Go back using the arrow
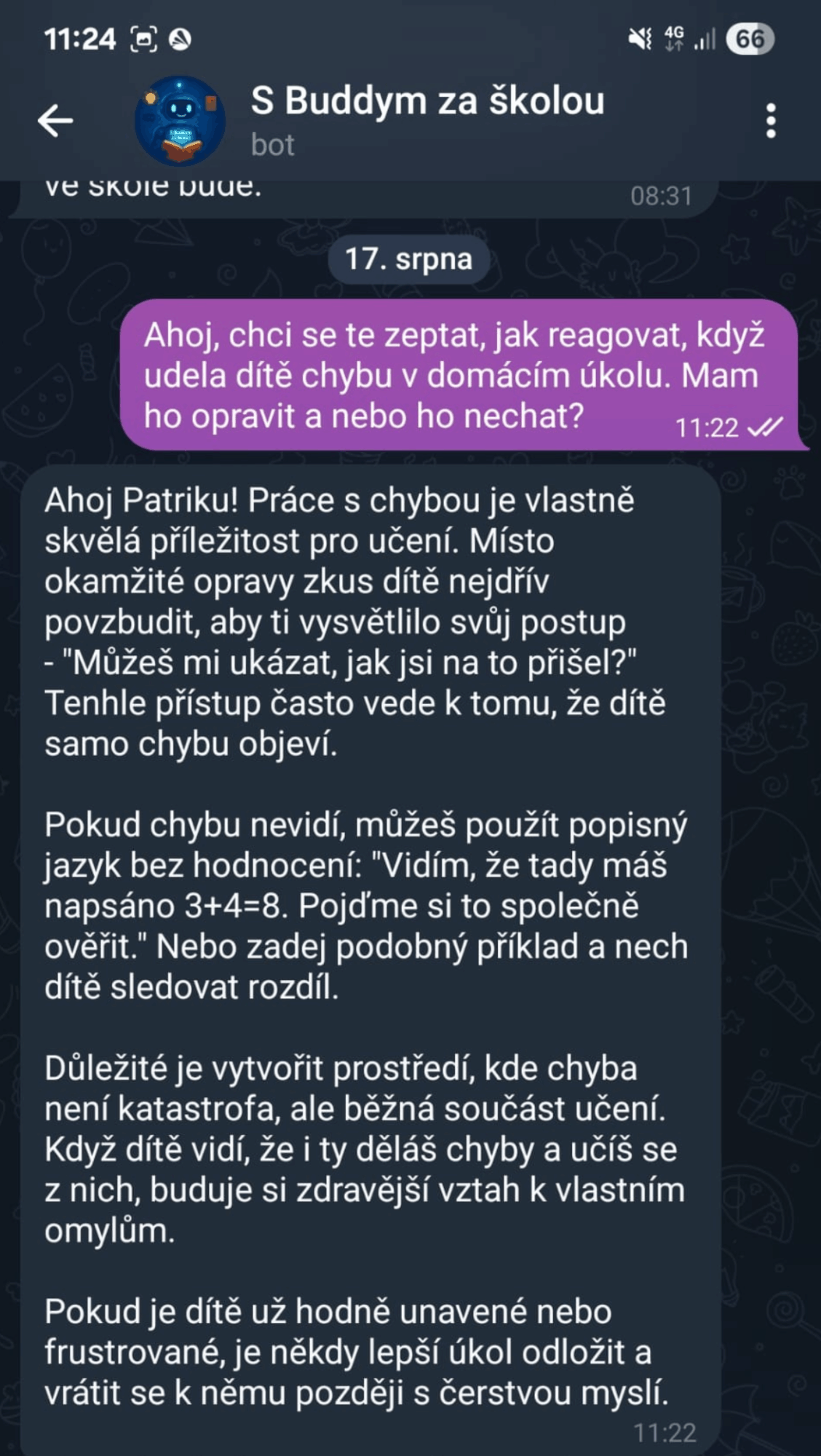 click(55, 121)
